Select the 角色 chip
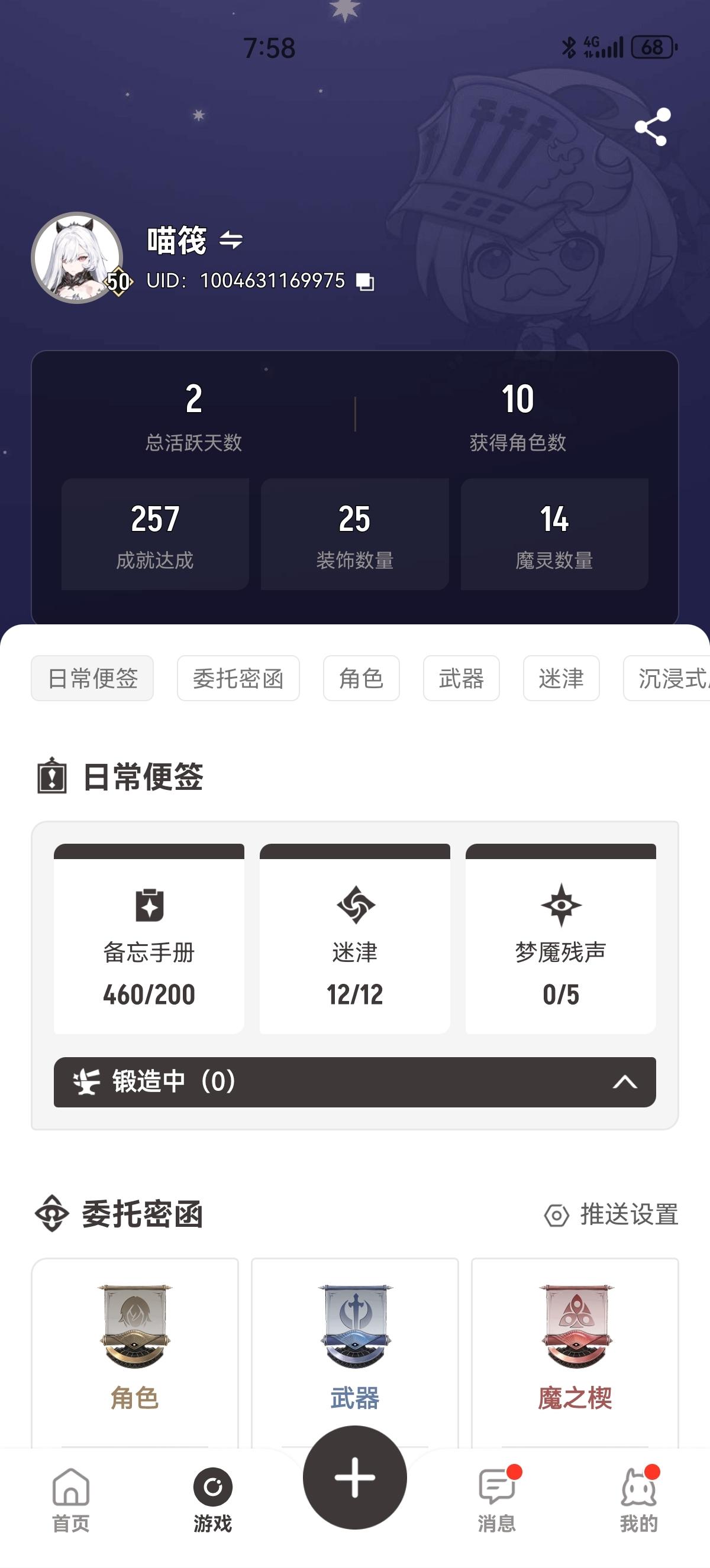 [x=361, y=678]
